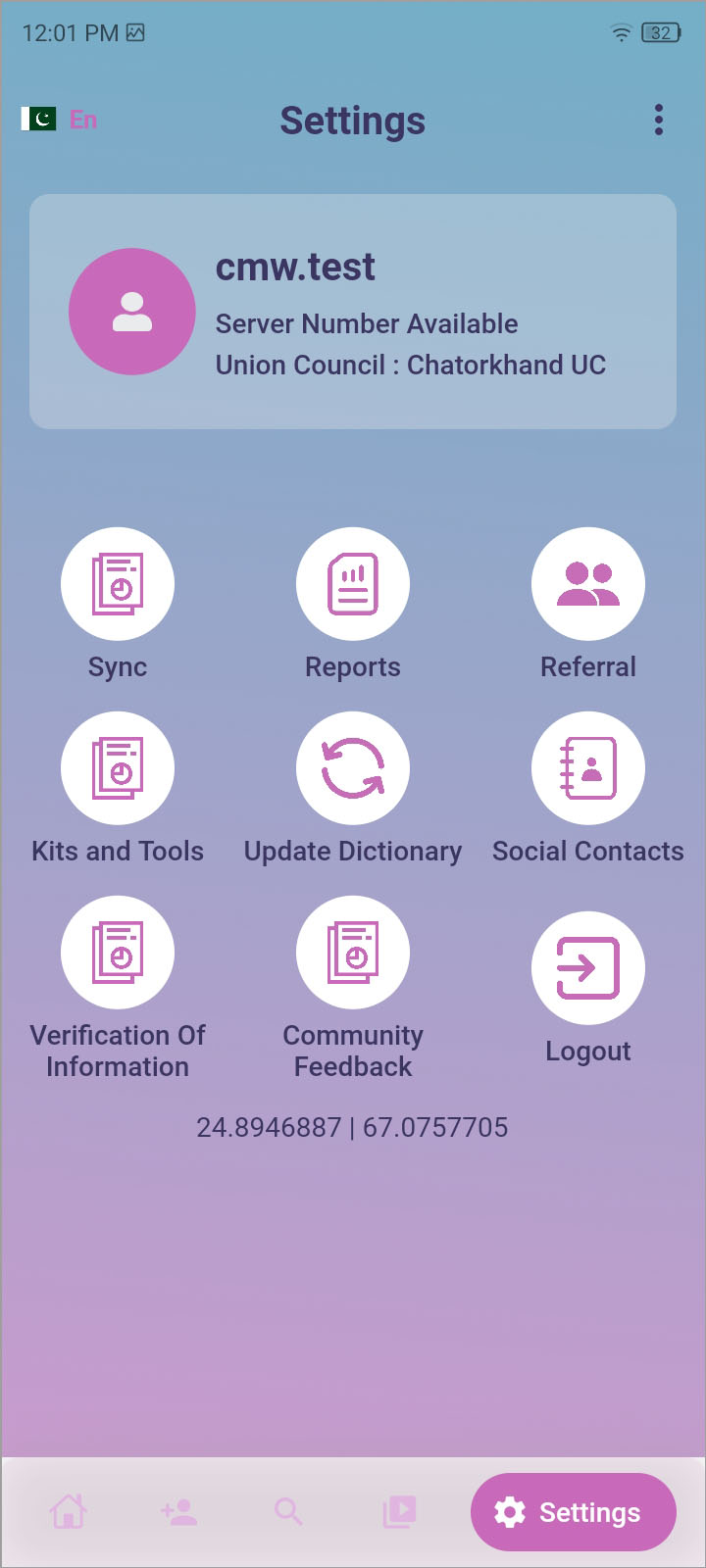Screen dimensions: 706x1568
Task: Tap the profile avatar circle
Action: click(132, 311)
